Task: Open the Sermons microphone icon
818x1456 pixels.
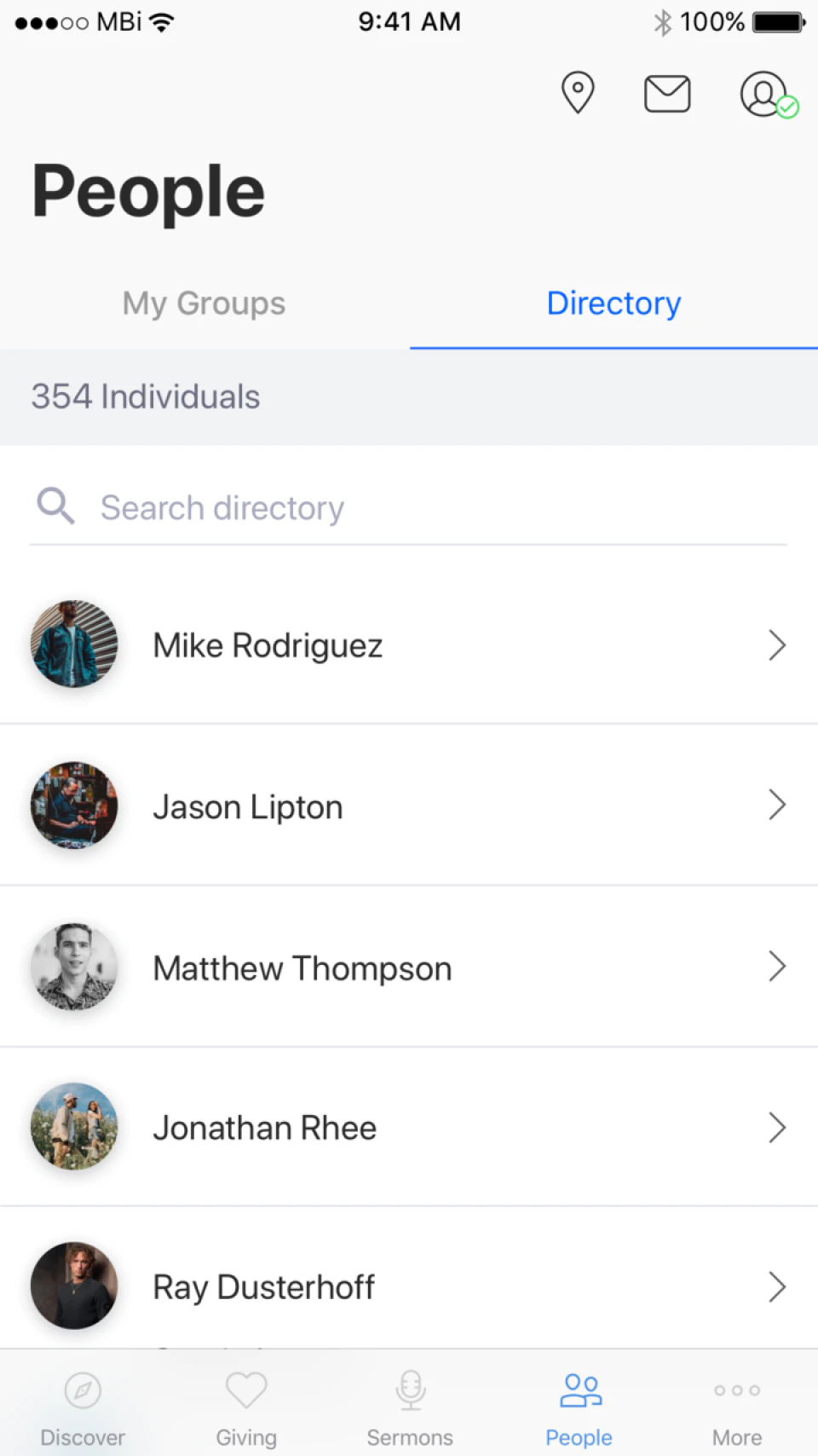Action: click(410, 1390)
